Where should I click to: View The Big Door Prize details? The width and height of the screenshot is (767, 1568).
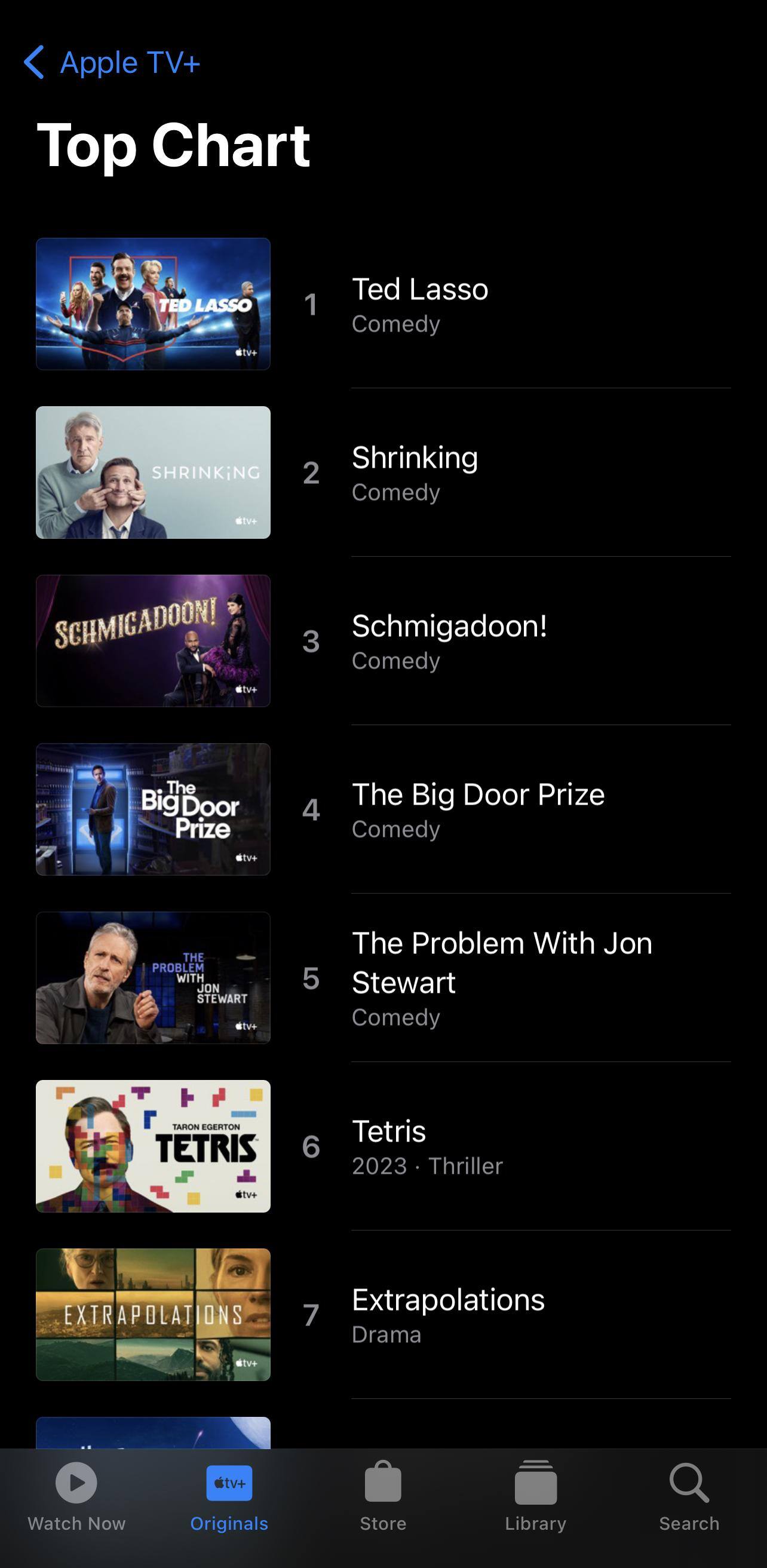point(478,809)
